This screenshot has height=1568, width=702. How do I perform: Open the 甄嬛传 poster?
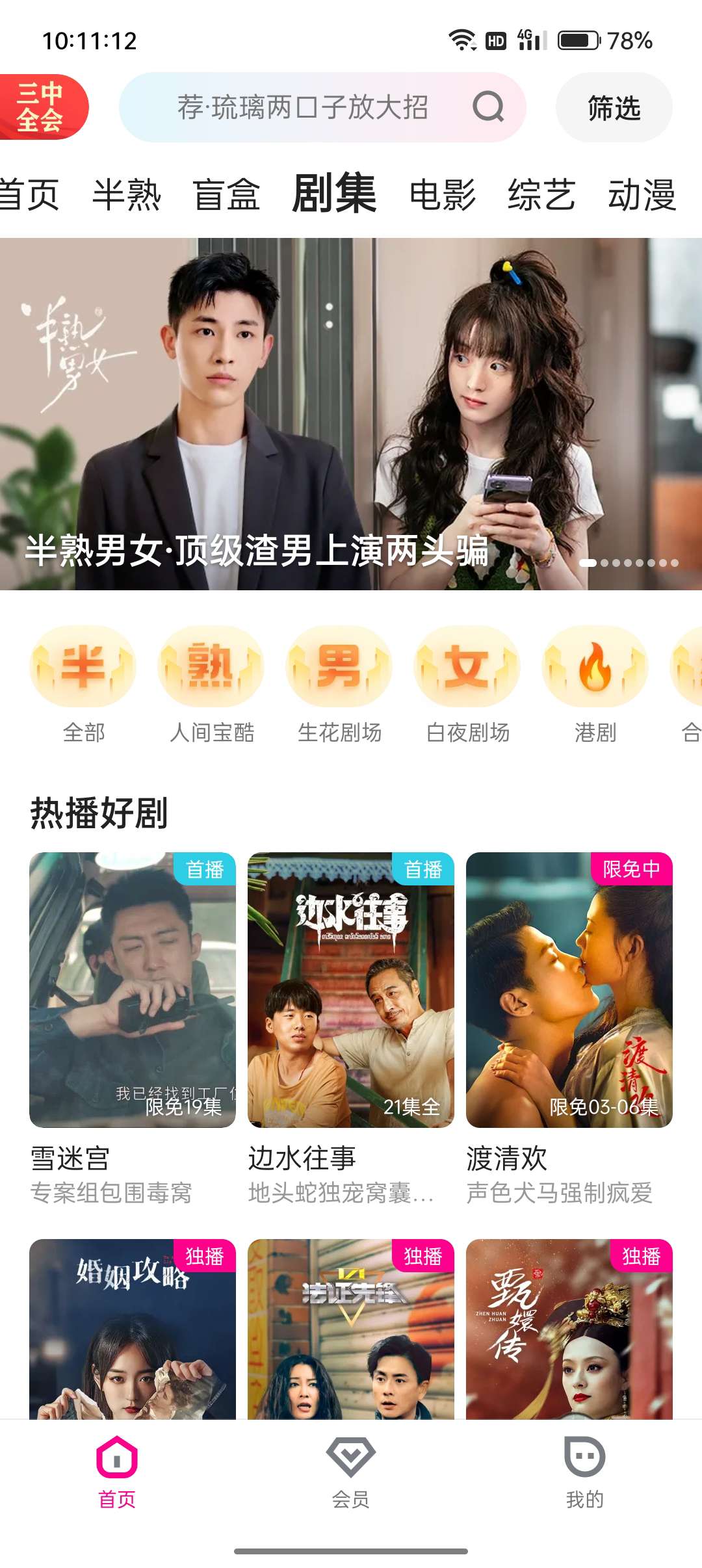tap(569, 1329)
